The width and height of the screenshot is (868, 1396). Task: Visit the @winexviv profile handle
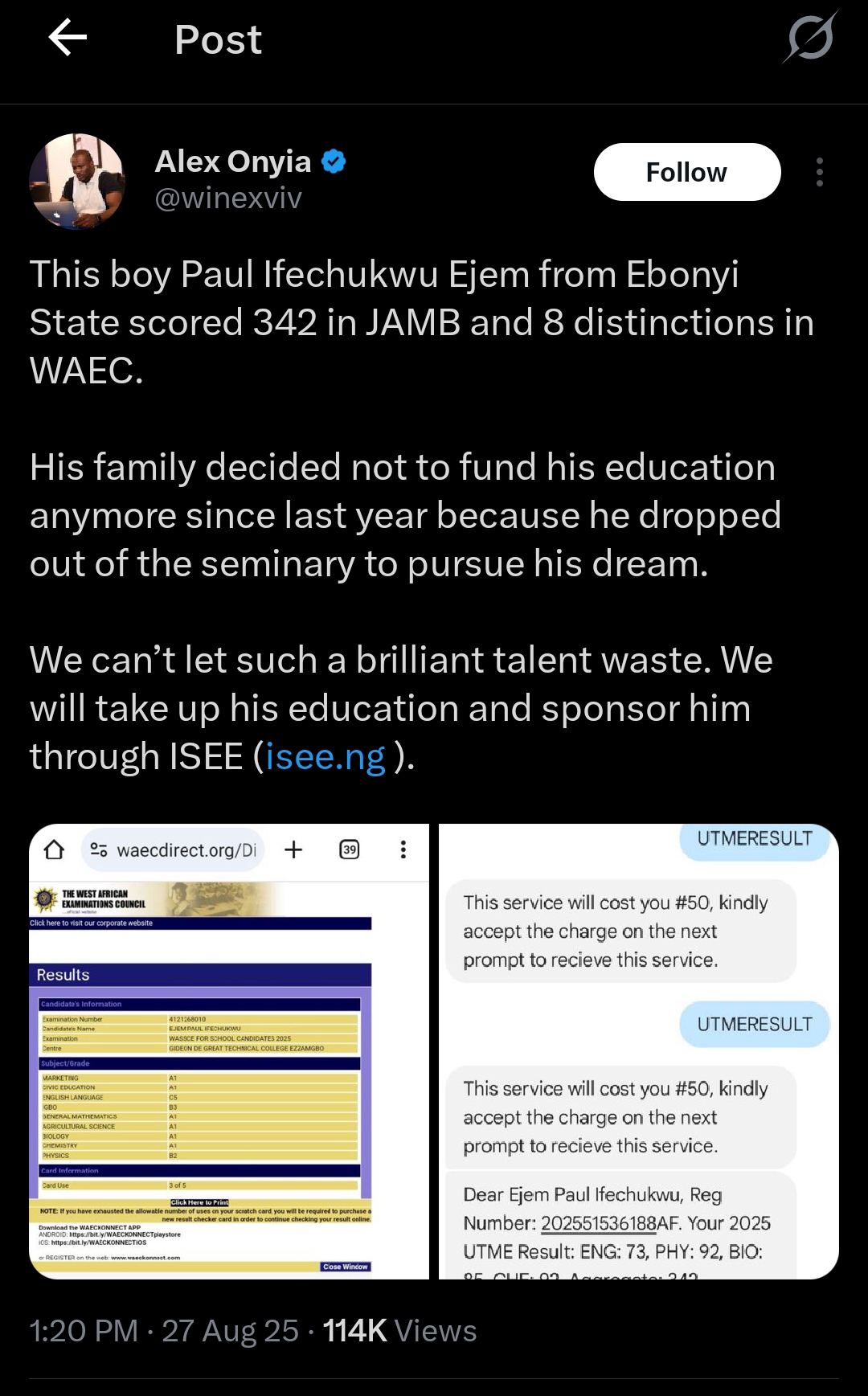click(228, 198)
